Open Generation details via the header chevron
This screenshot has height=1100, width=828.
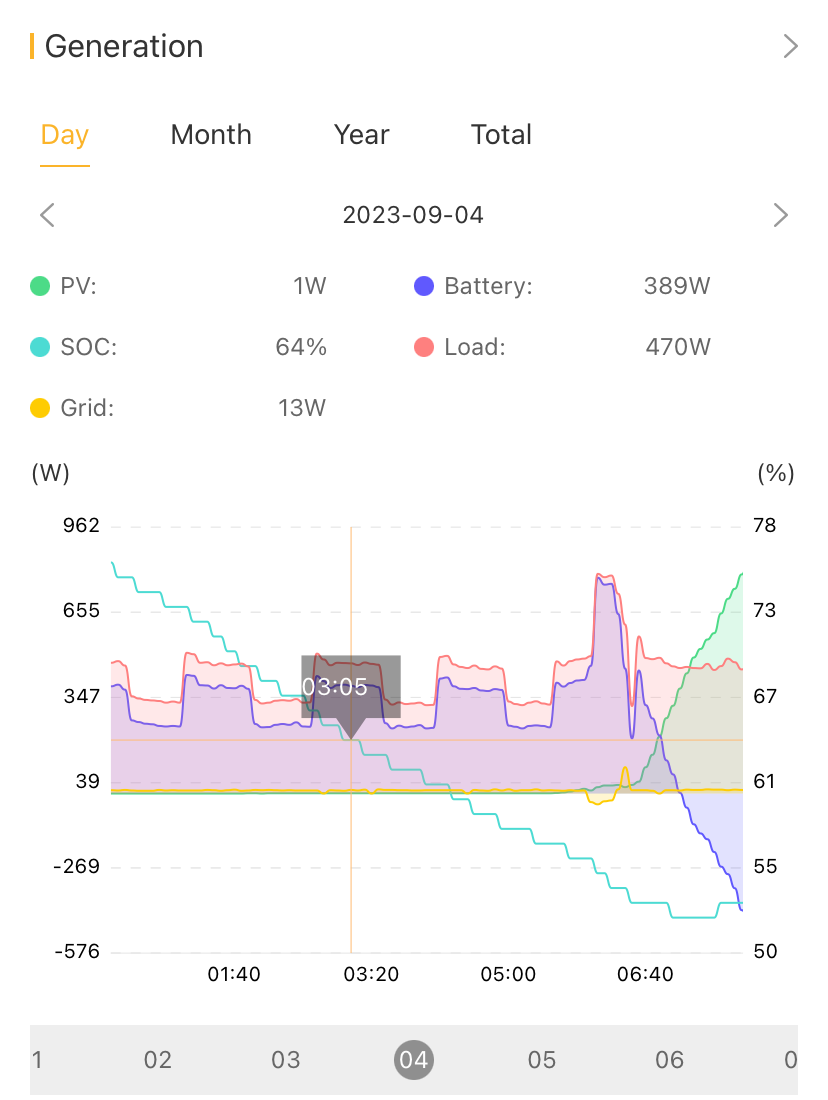[x=790, y=46]
